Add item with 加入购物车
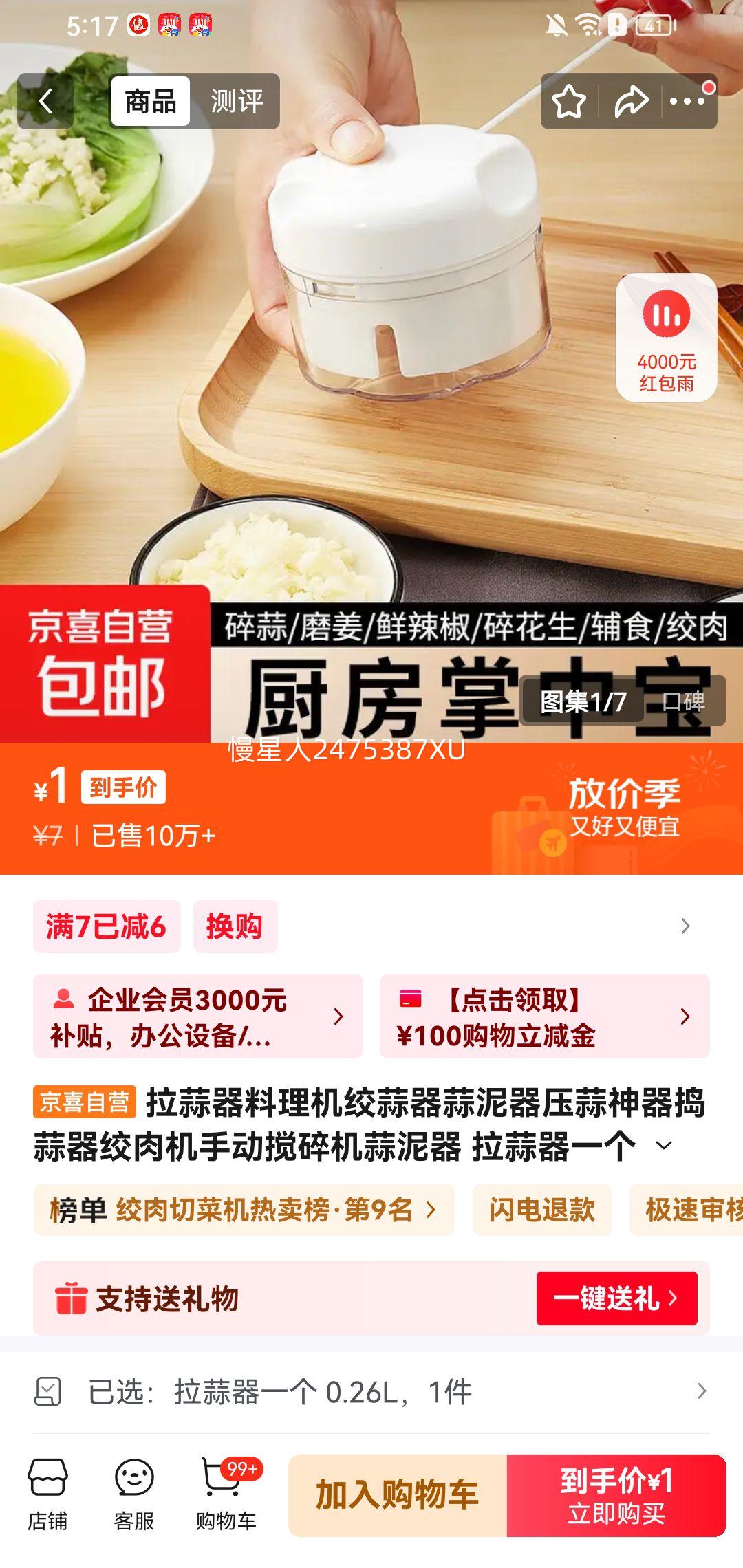 click(x=398, y=1495)
